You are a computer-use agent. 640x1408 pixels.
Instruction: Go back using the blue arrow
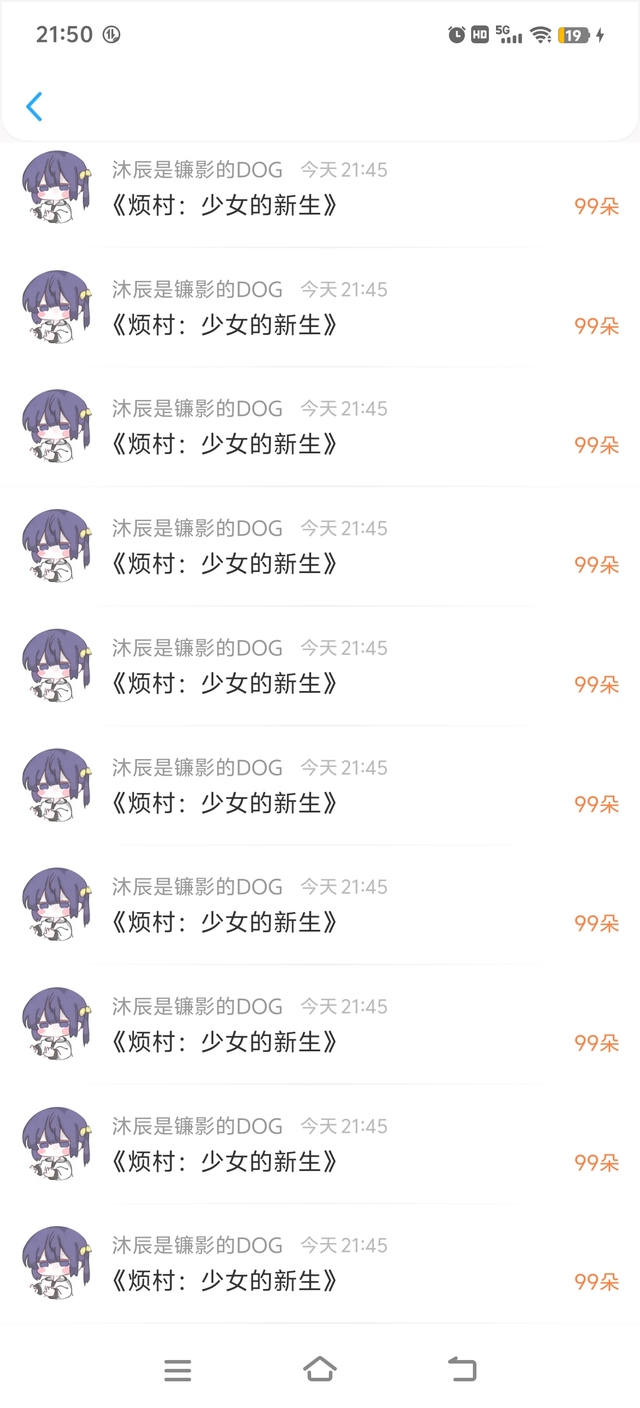tap(34, 106)
